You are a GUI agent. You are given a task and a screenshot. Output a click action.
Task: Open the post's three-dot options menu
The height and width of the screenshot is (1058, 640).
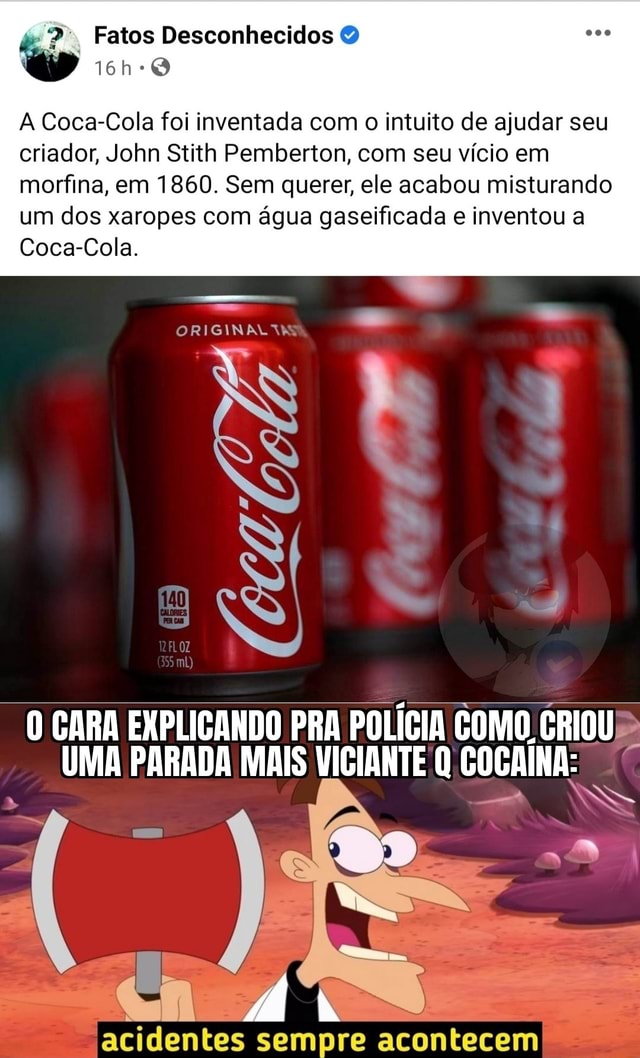598,33
